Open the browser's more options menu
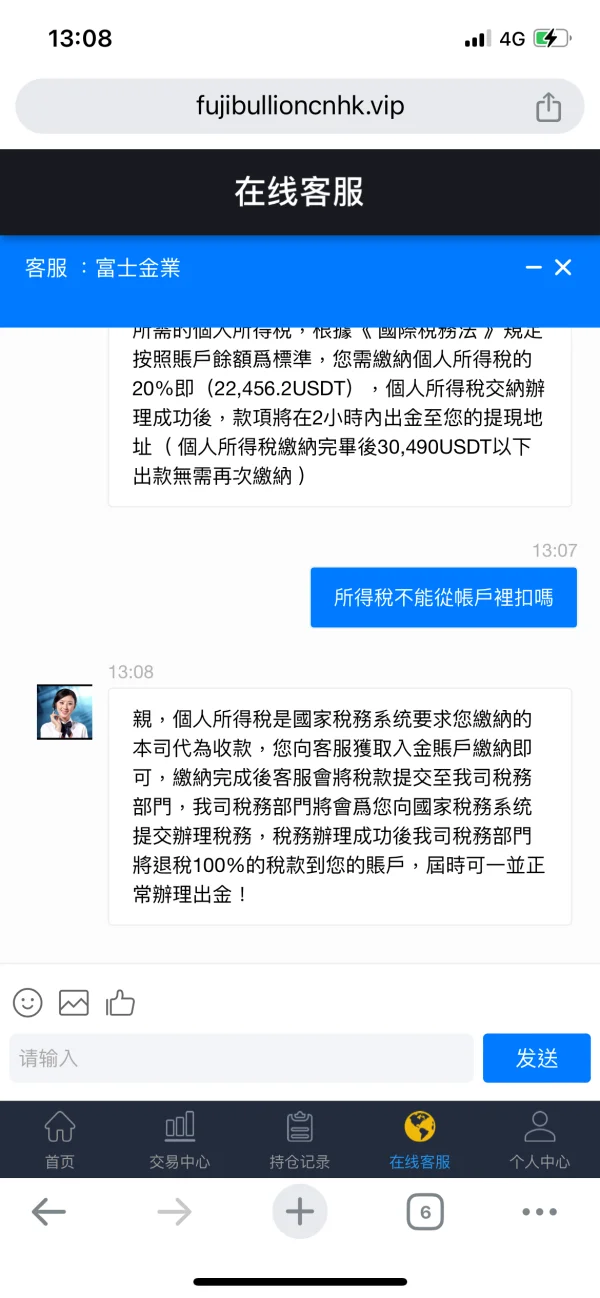600x1298 pixels. tap(539, 1213)
